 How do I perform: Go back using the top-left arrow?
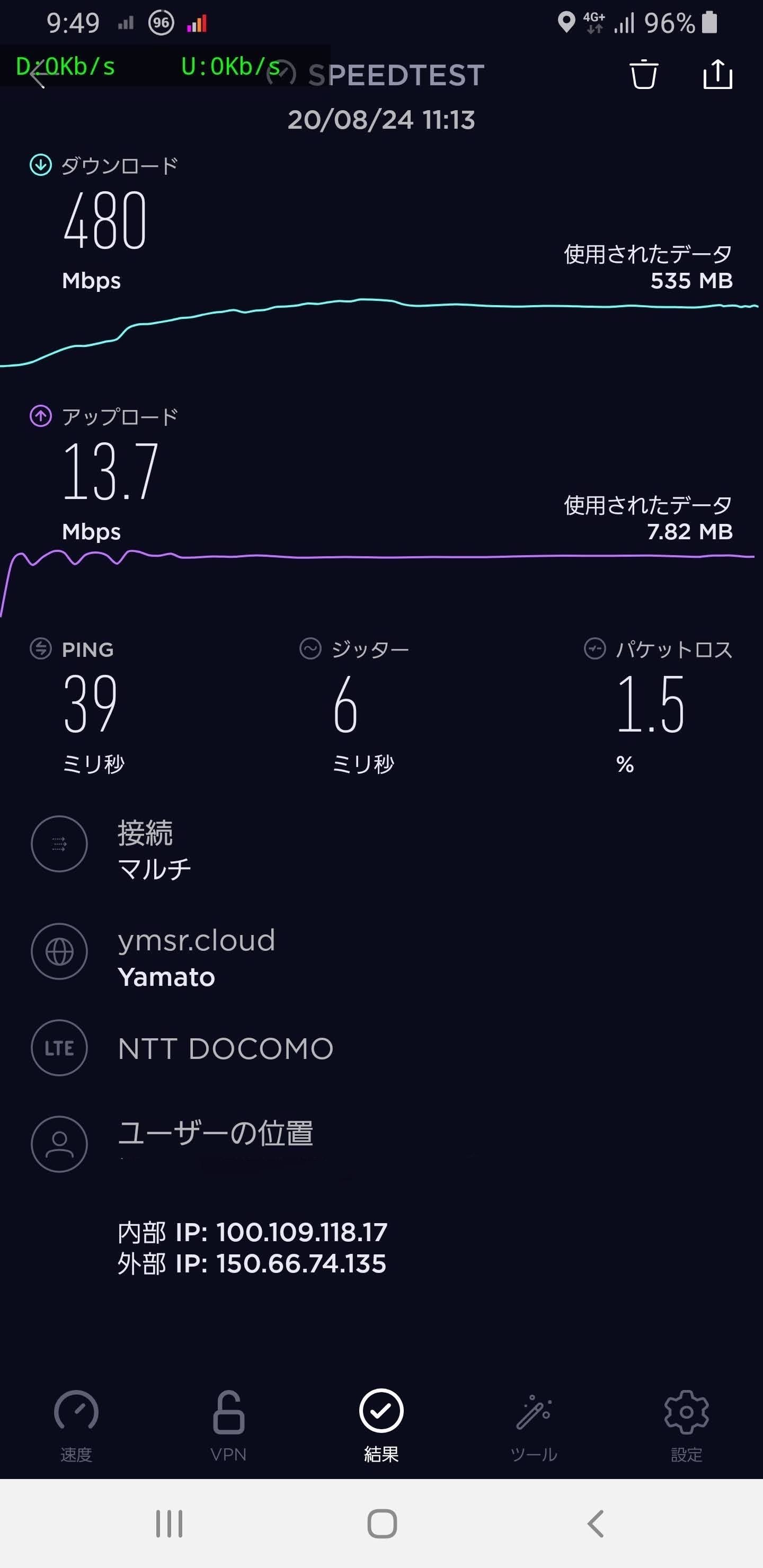pos(38,75)
